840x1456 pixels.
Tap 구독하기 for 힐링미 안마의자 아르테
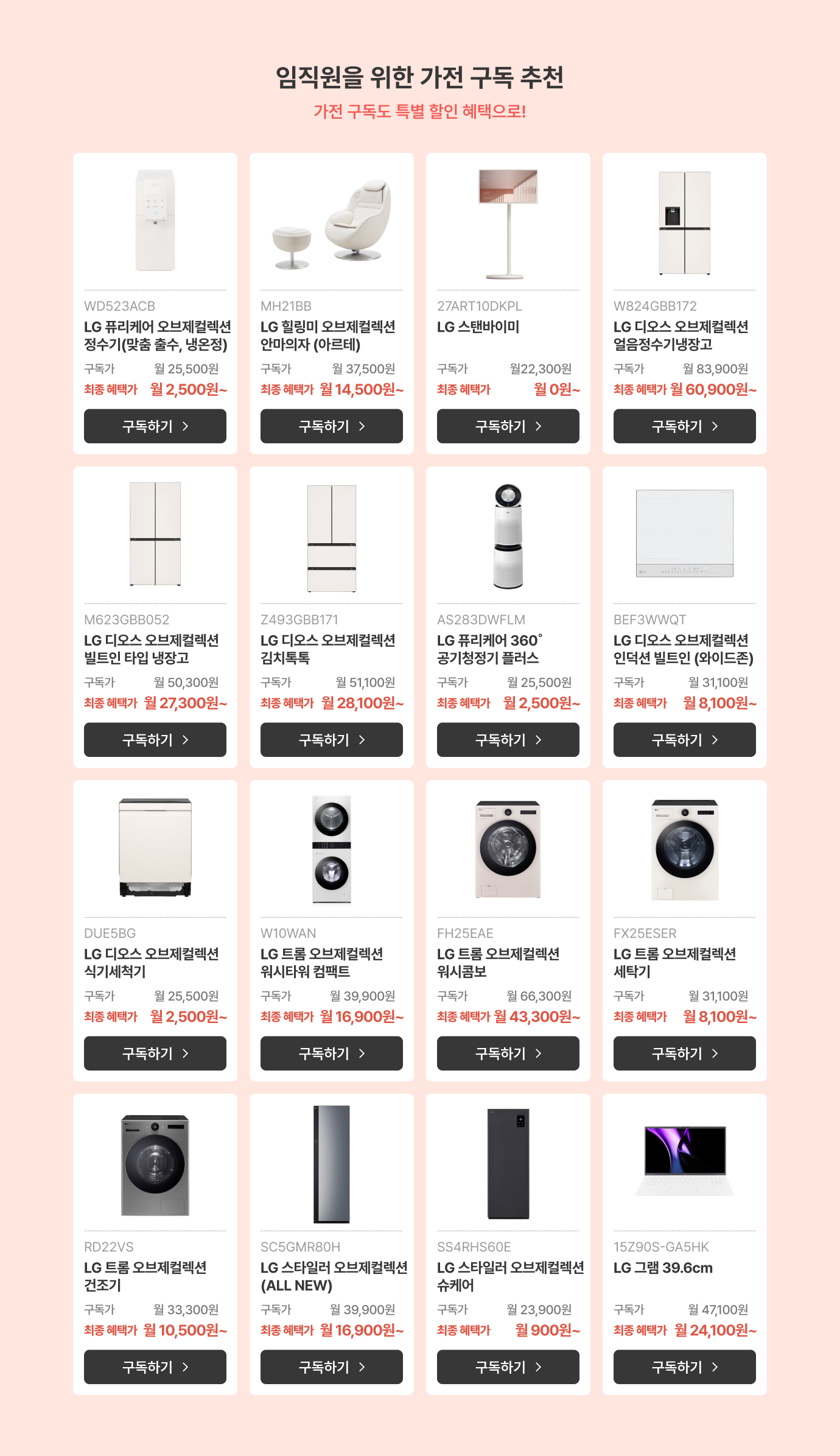click(331, 426)
